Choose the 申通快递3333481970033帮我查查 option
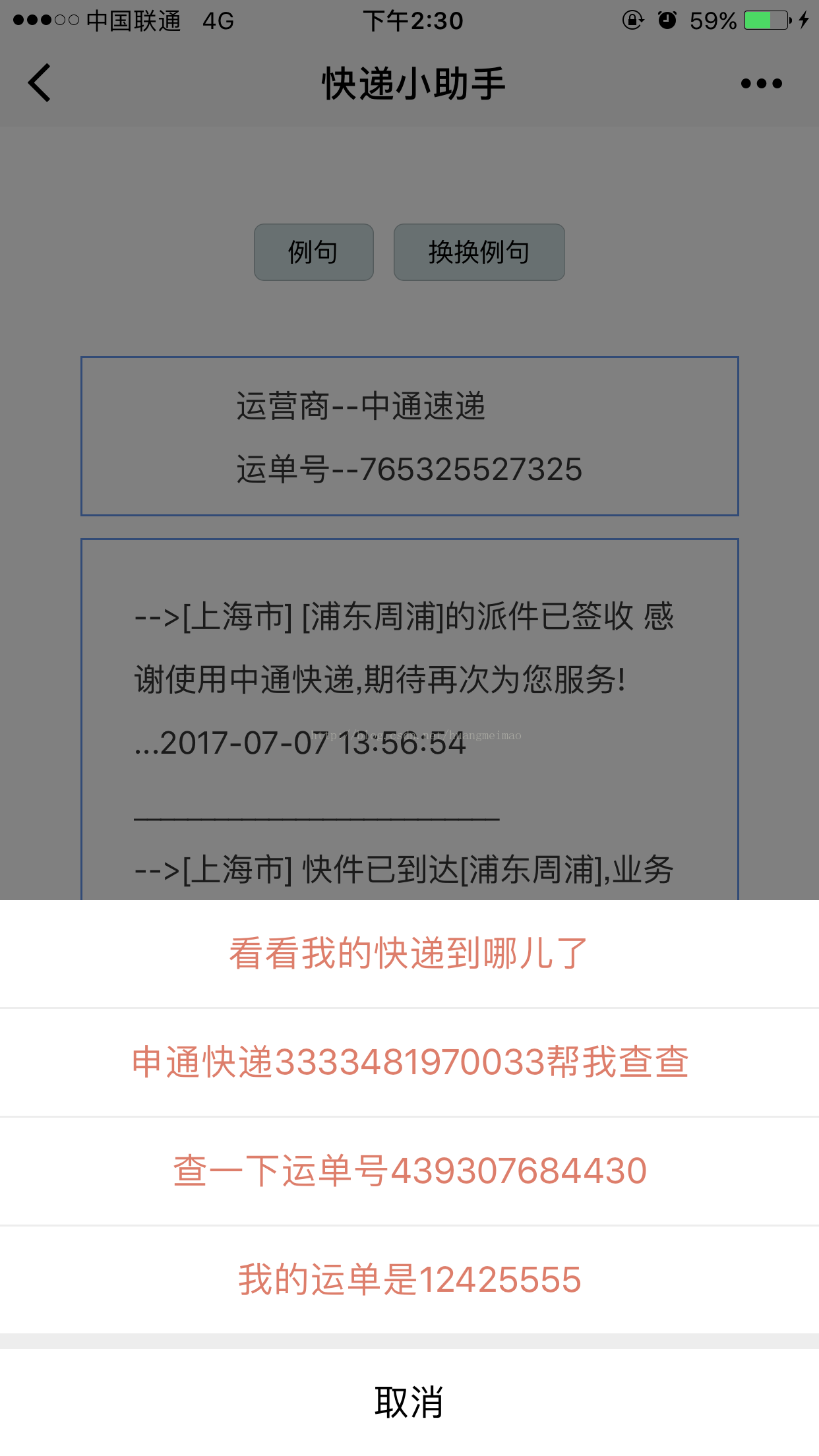 click(x=409, y=1062)
